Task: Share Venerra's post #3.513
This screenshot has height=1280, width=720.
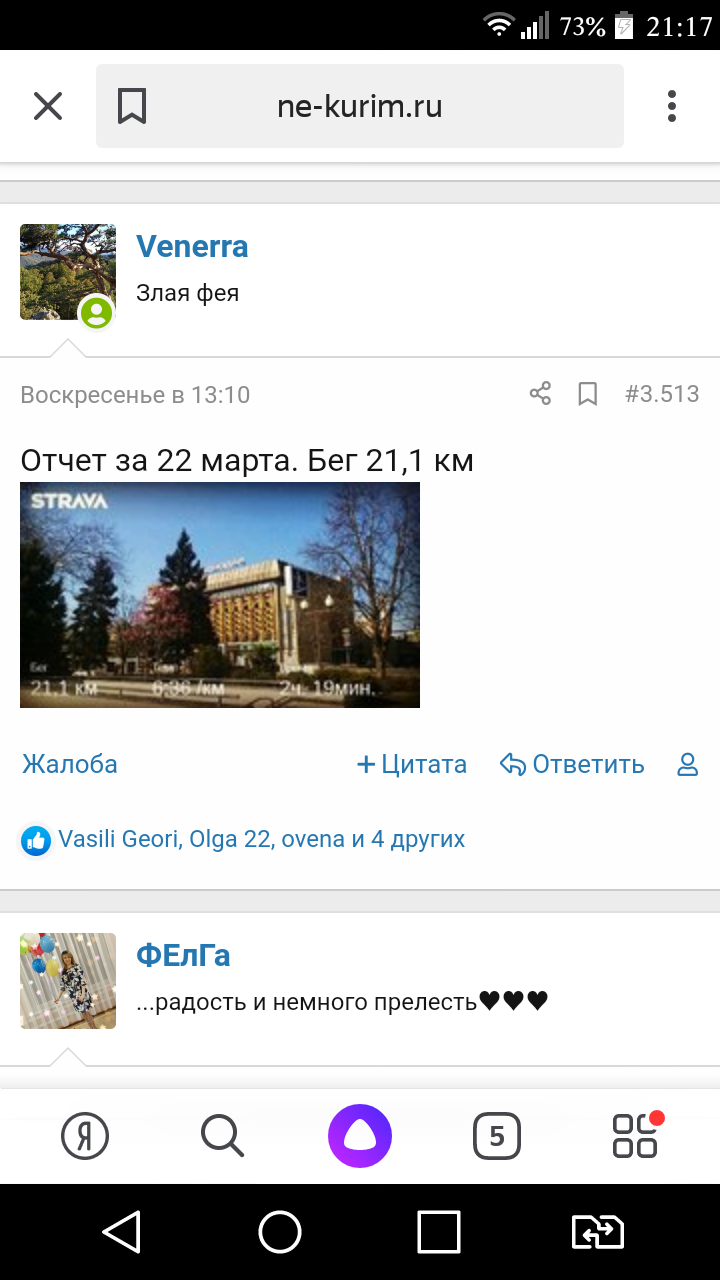Action: click(540, 394)
